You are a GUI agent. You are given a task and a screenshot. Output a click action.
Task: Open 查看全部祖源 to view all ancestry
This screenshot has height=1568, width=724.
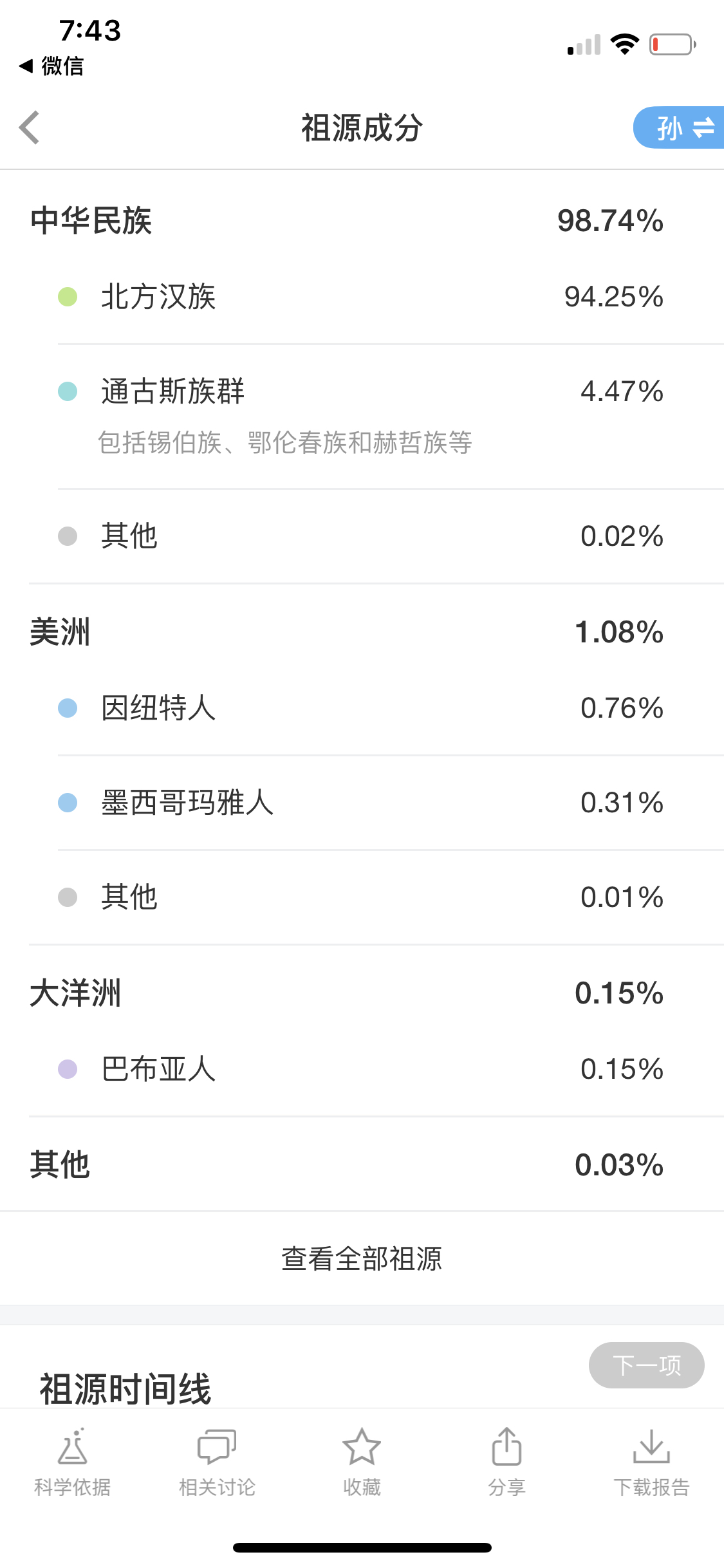click(362, 1258)
